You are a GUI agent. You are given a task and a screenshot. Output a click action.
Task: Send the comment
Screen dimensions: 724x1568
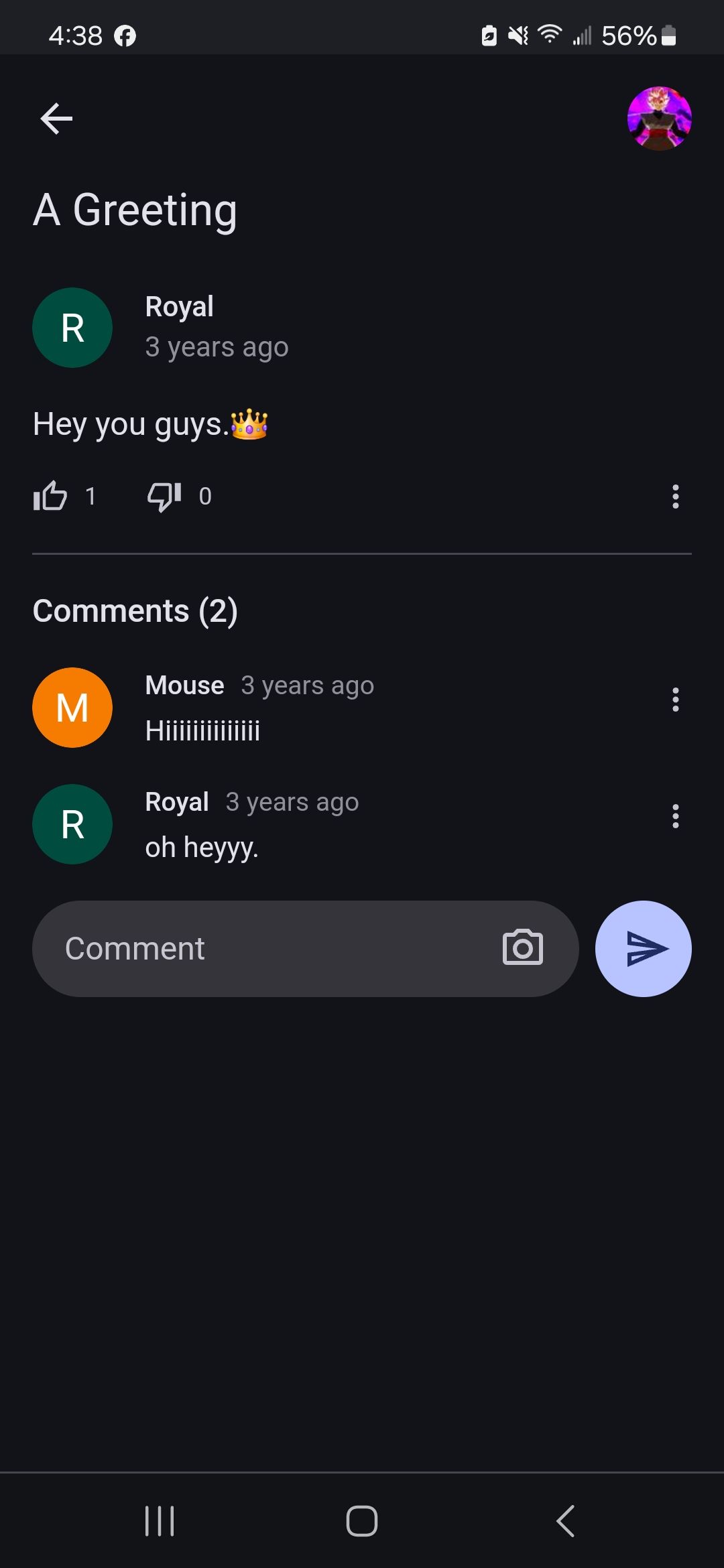click(x=643, y=949)
